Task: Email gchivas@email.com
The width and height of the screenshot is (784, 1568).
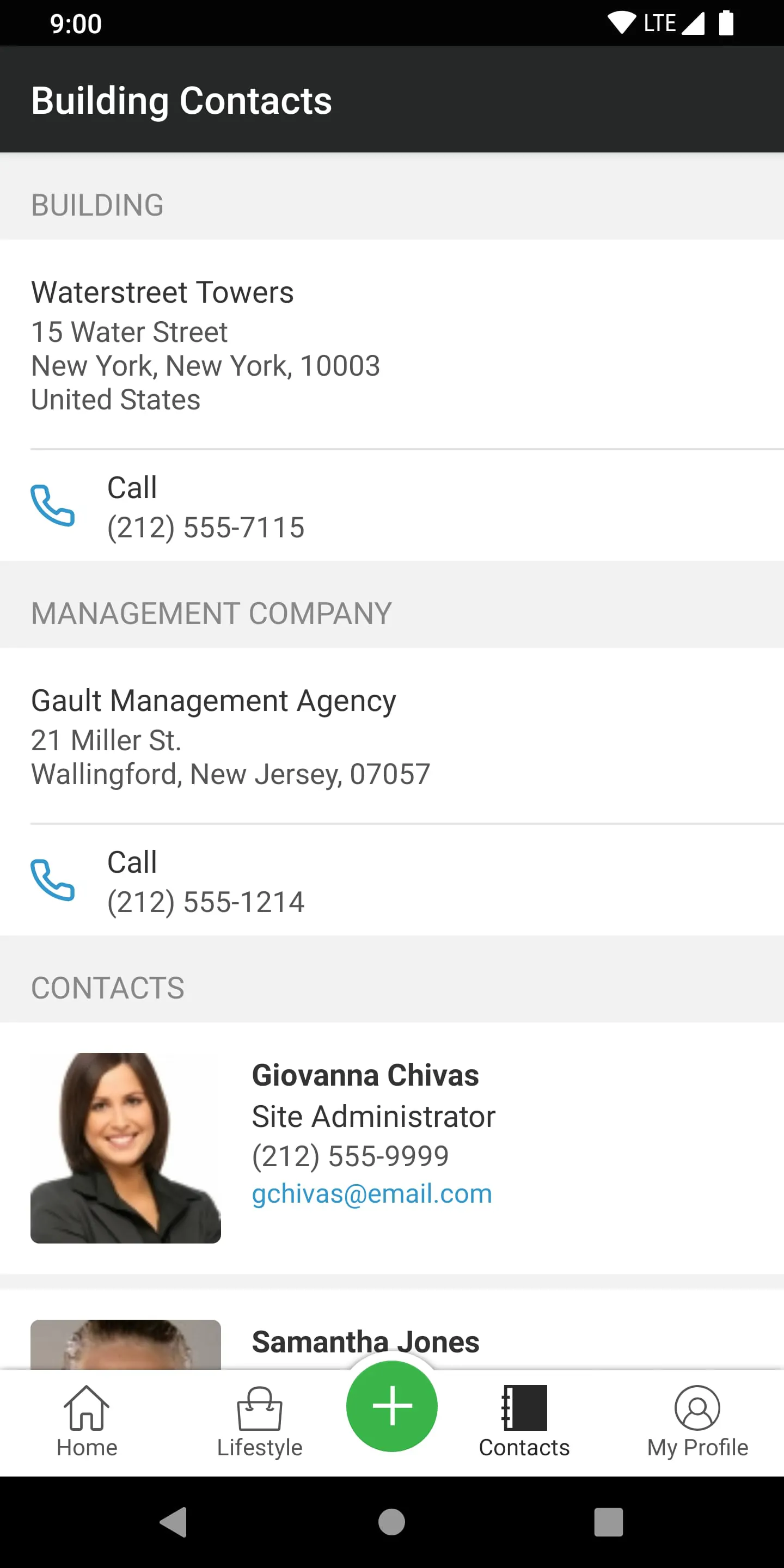Action: click(x=371, y=1195)
